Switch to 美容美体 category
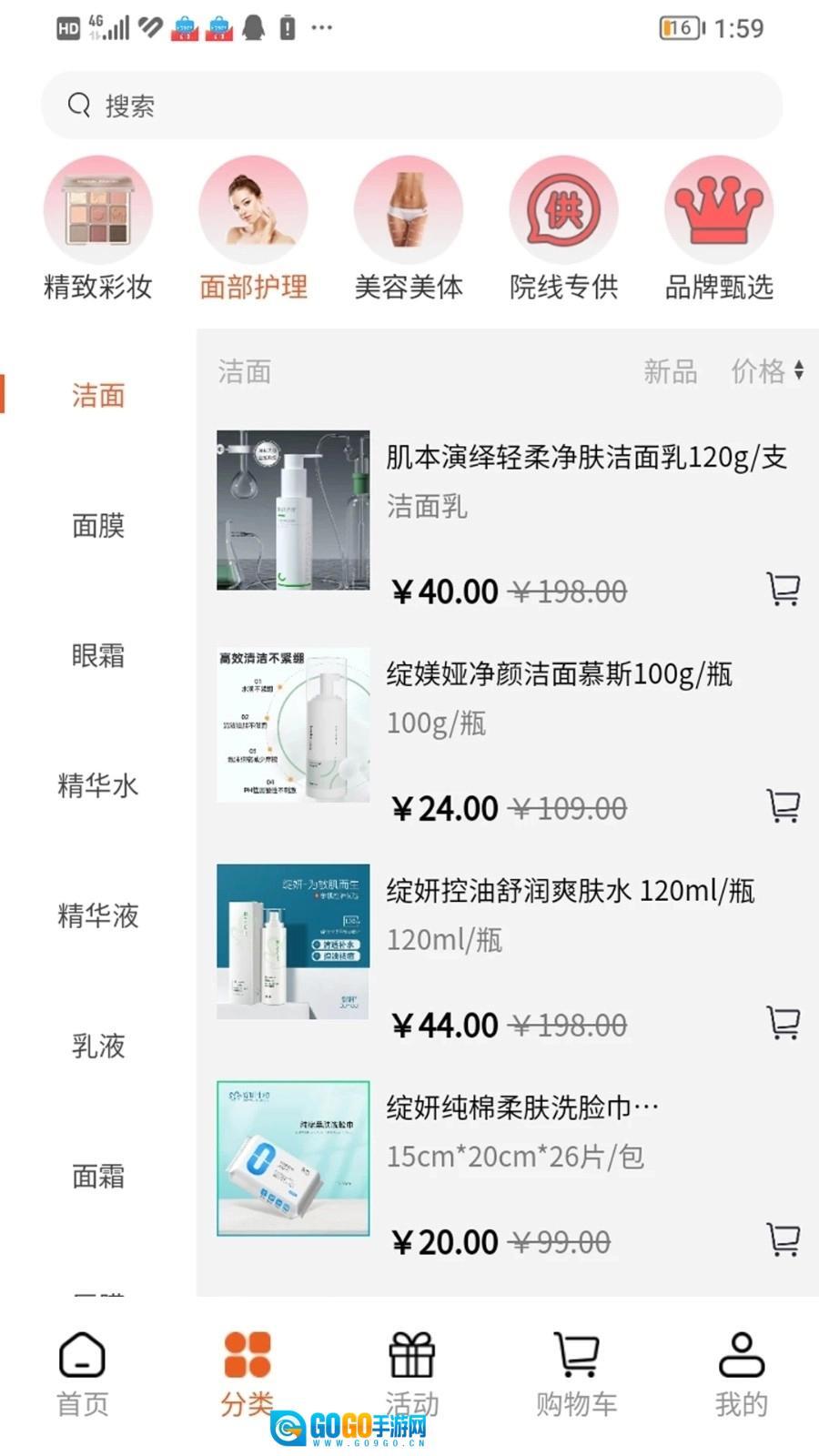The width and height of the screenshot is (819, 1456). coord(409,227)
